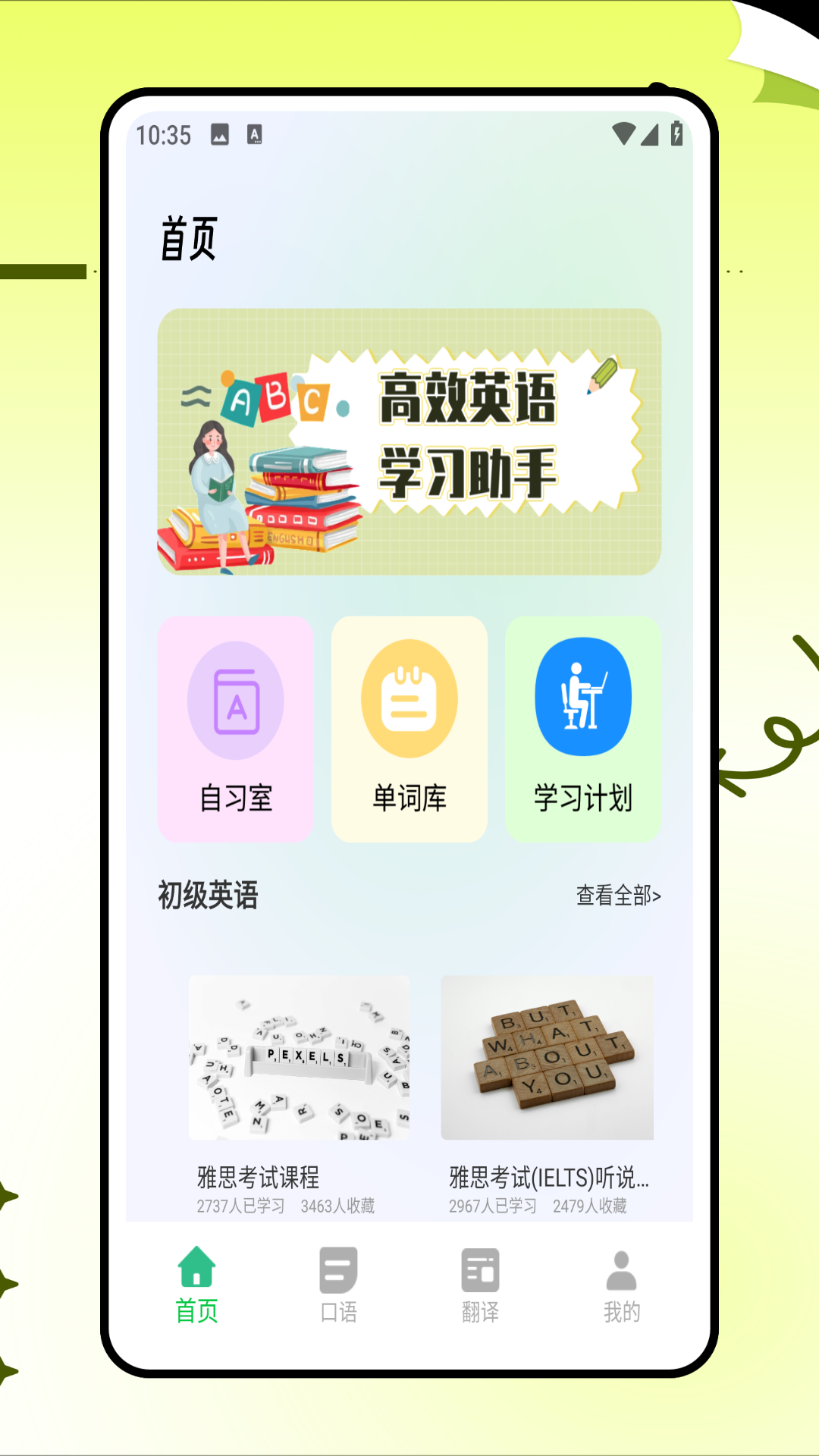Open the IELTS 听说 course thumbnail
This screenshot has height=1456, width=819.
pos(547,1059)
